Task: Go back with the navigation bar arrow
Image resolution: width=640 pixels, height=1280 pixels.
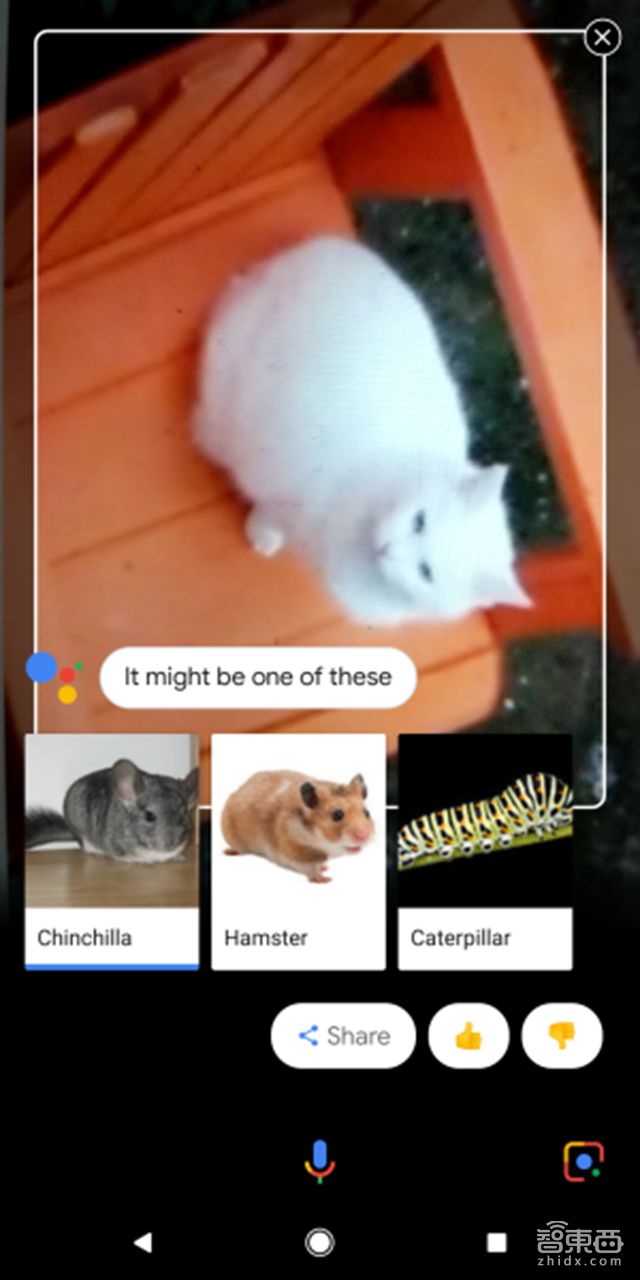Action: pyautogui.click(x=143, y=1242)
